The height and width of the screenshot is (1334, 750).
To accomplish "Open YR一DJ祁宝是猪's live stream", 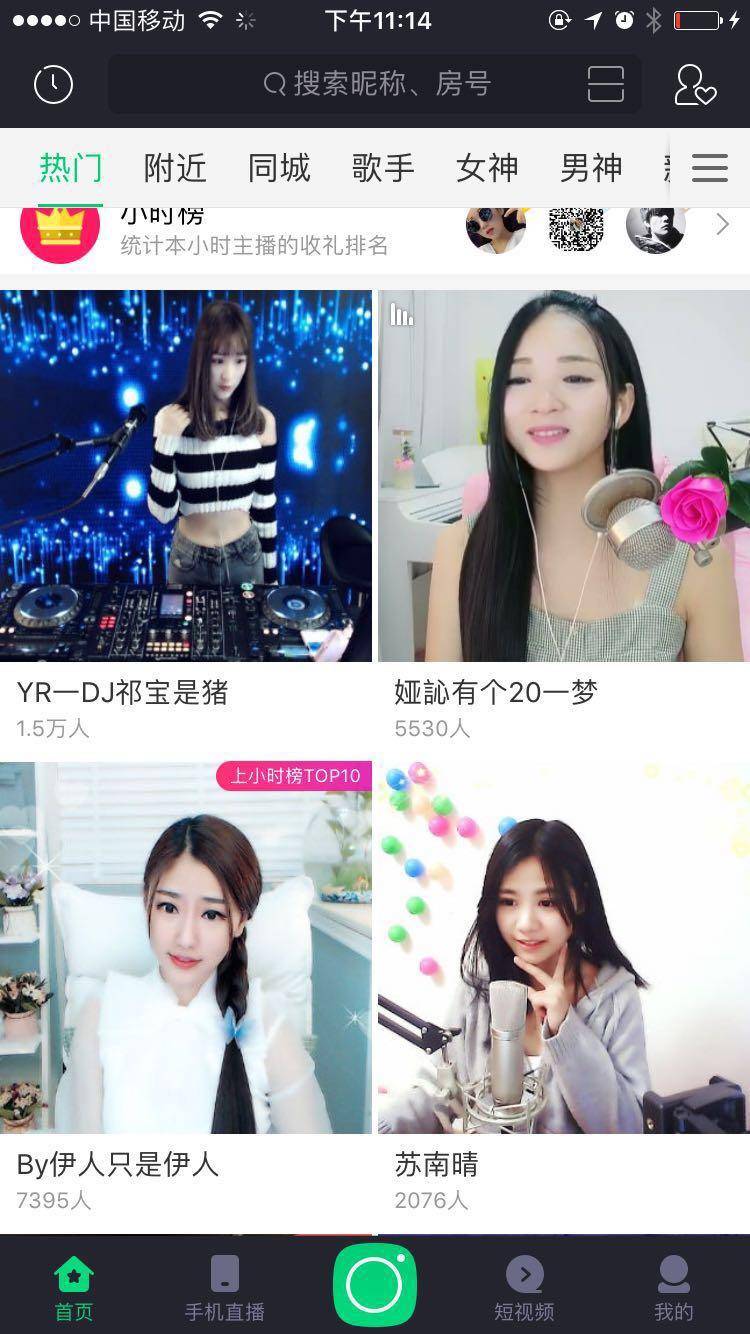I will [x=186, y=474].
